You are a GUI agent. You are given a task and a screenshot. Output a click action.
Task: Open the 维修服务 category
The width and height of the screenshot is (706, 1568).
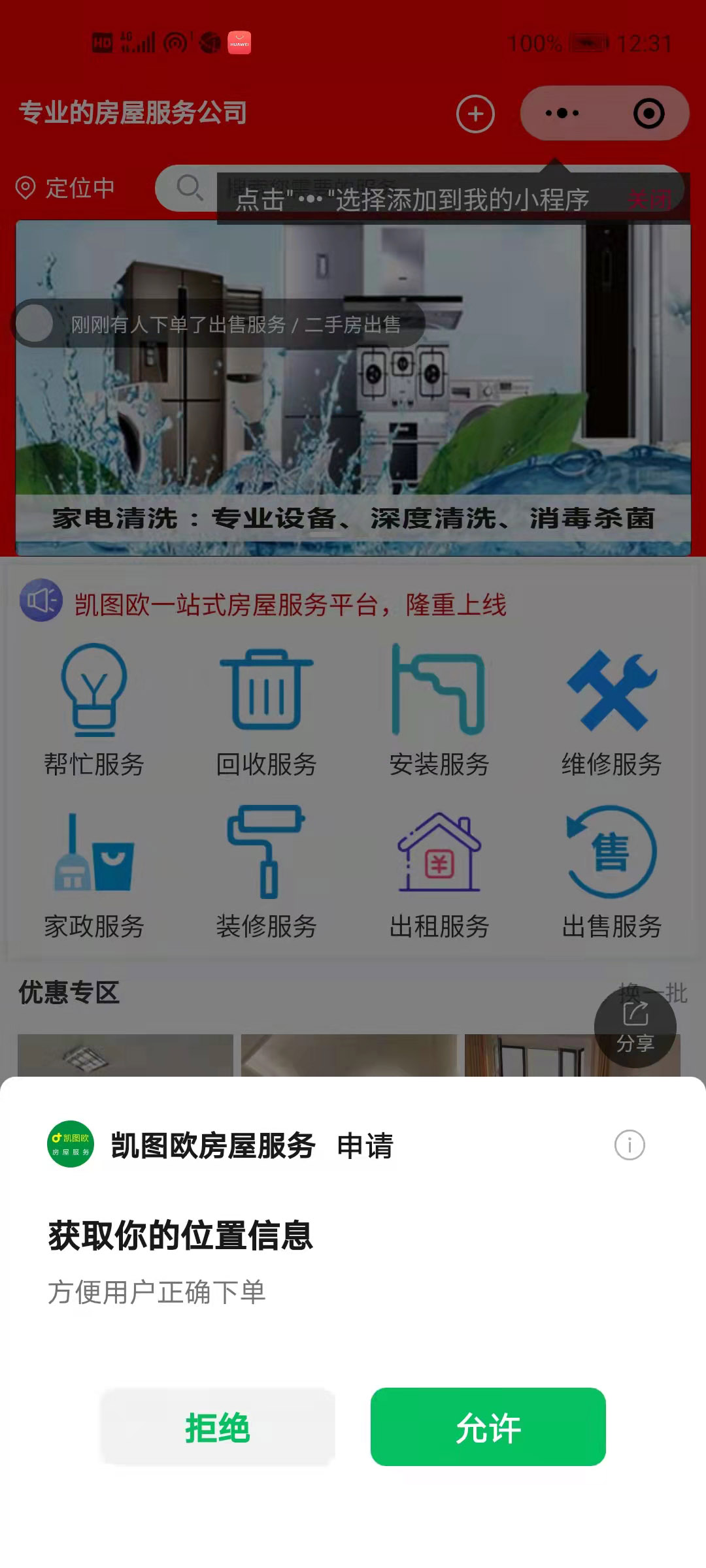611,711
